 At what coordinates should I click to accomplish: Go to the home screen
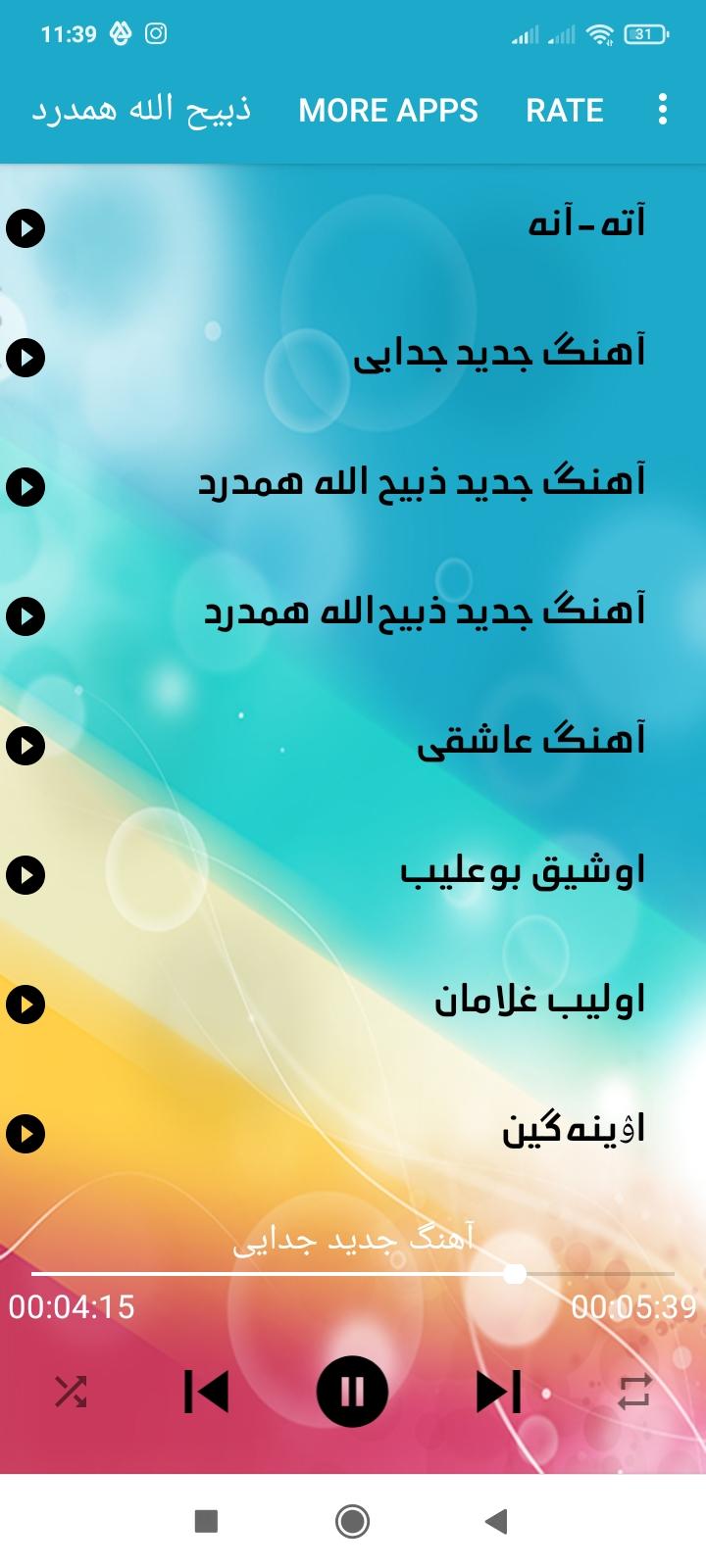point(352,1521)
